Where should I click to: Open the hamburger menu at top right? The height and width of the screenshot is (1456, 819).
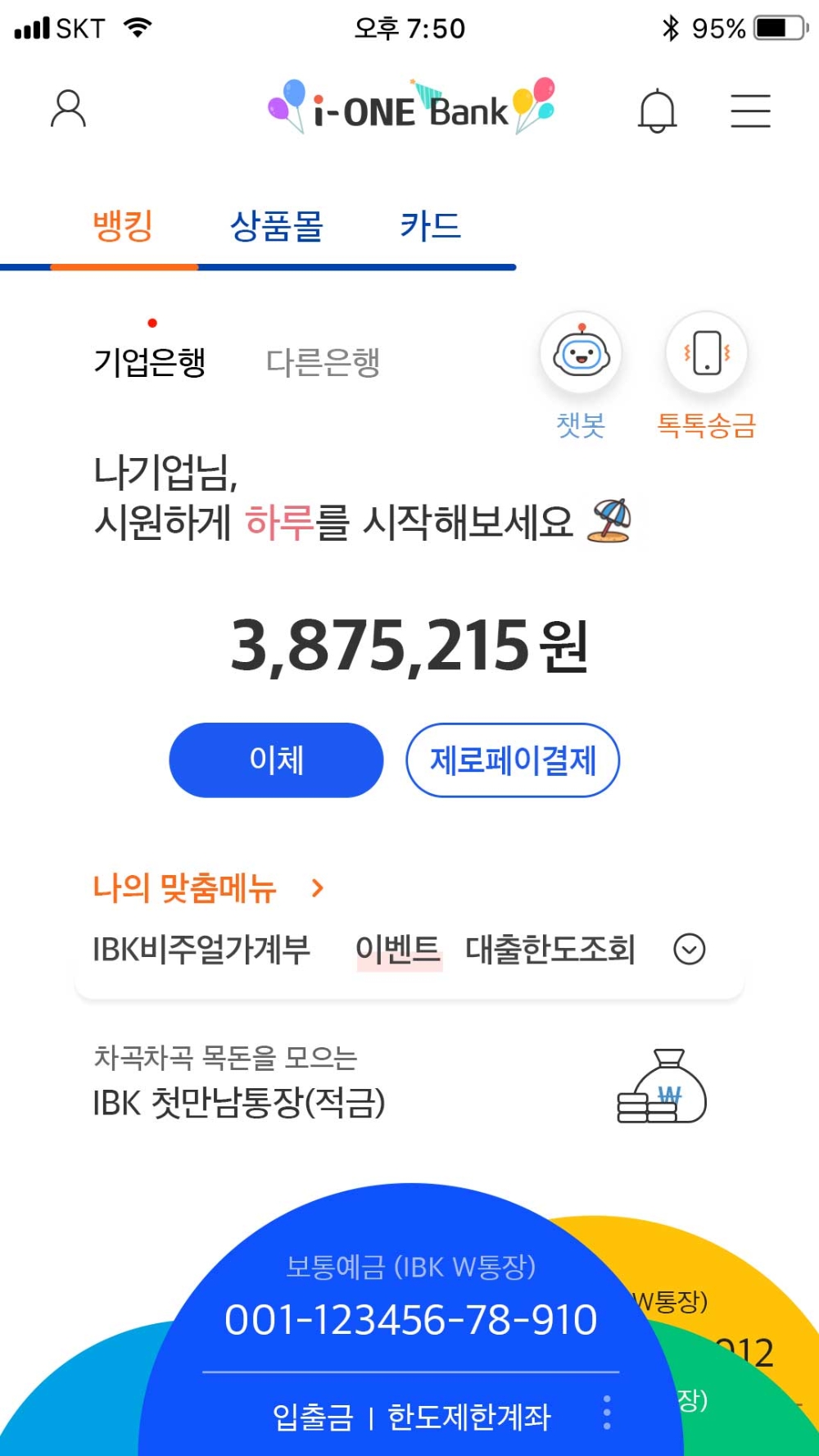[750, 110]
